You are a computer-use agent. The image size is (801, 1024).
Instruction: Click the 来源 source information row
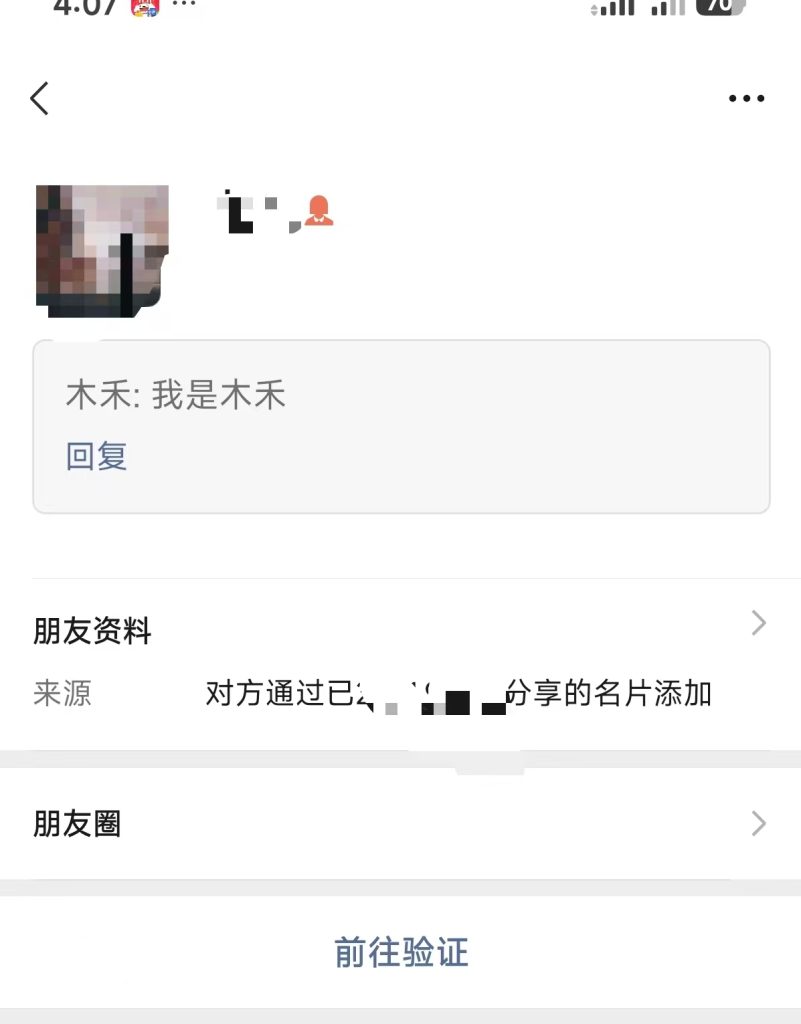pos(400,694)
